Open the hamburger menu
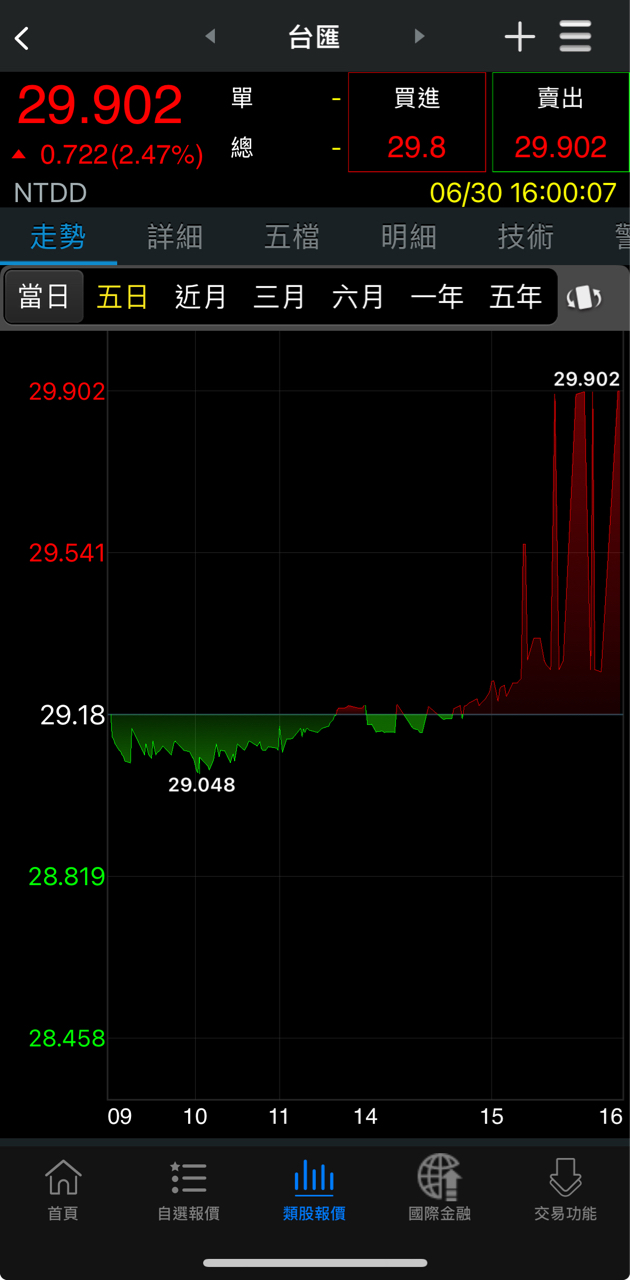Image resolution: width=630 pixels, height=1280 pixels. (x=575, y=38)
